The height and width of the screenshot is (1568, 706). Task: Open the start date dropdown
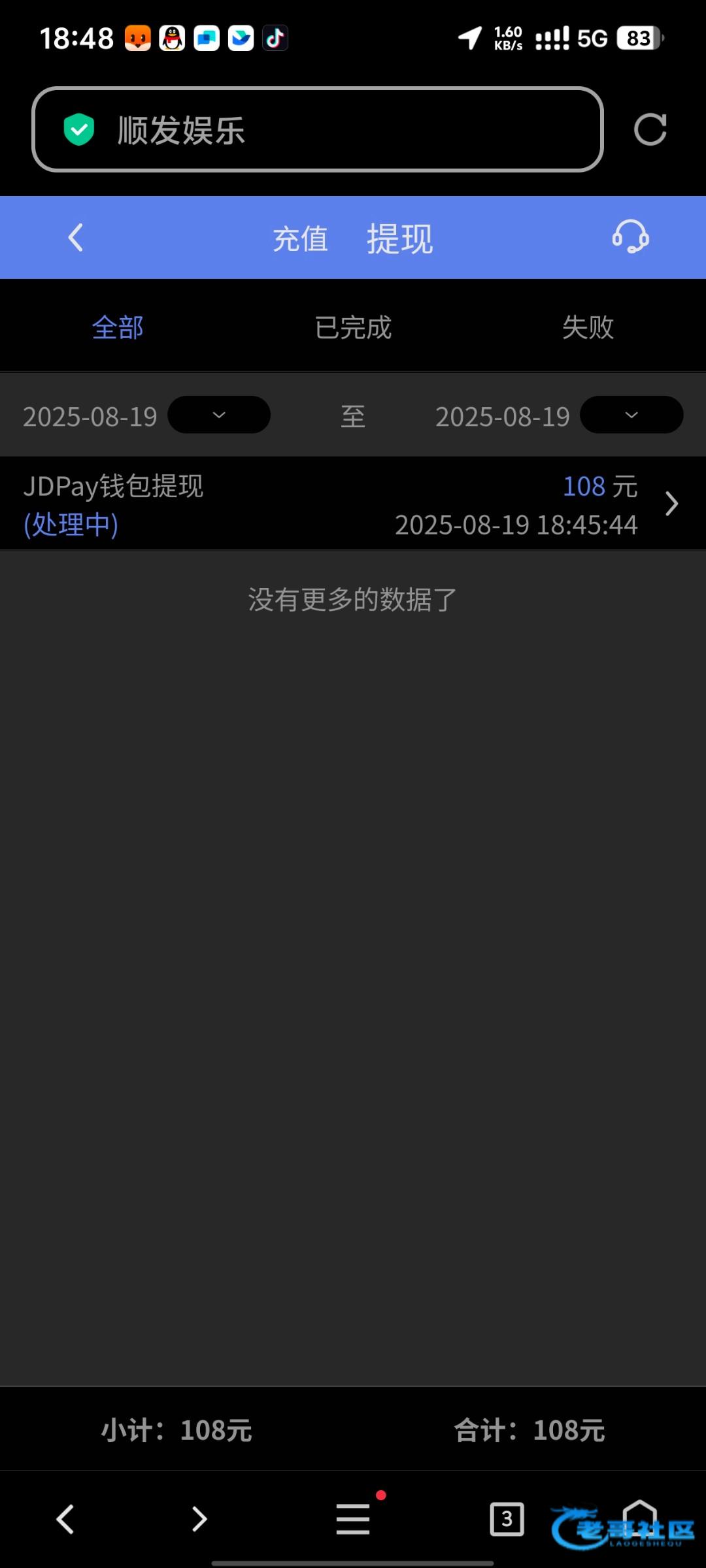(219, 415)
